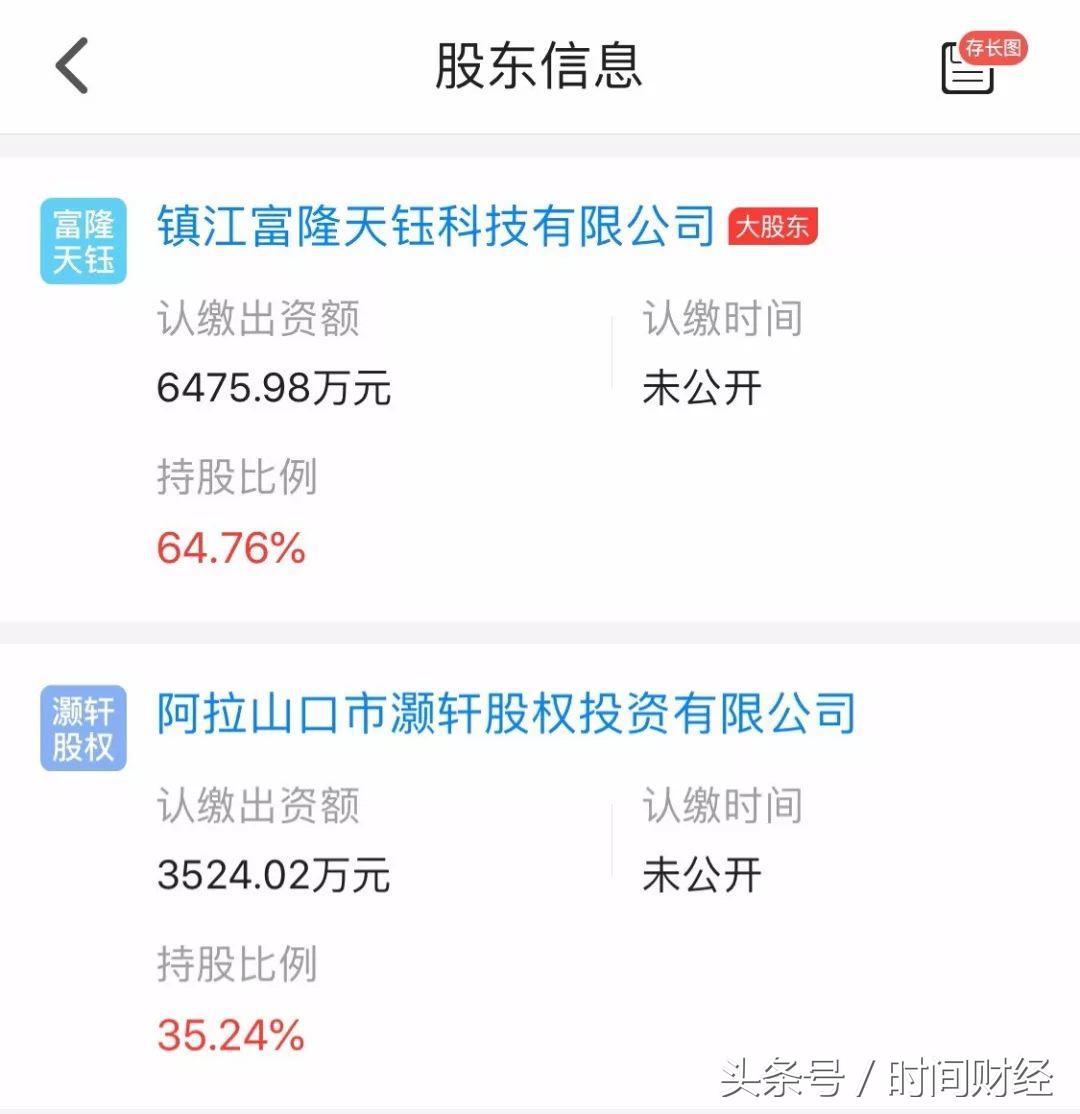The height and width of the screenshot is (1114, 1080).
Task: Tap the 灏轩股权 company avatar icon
Action: [x=83, y=726]
